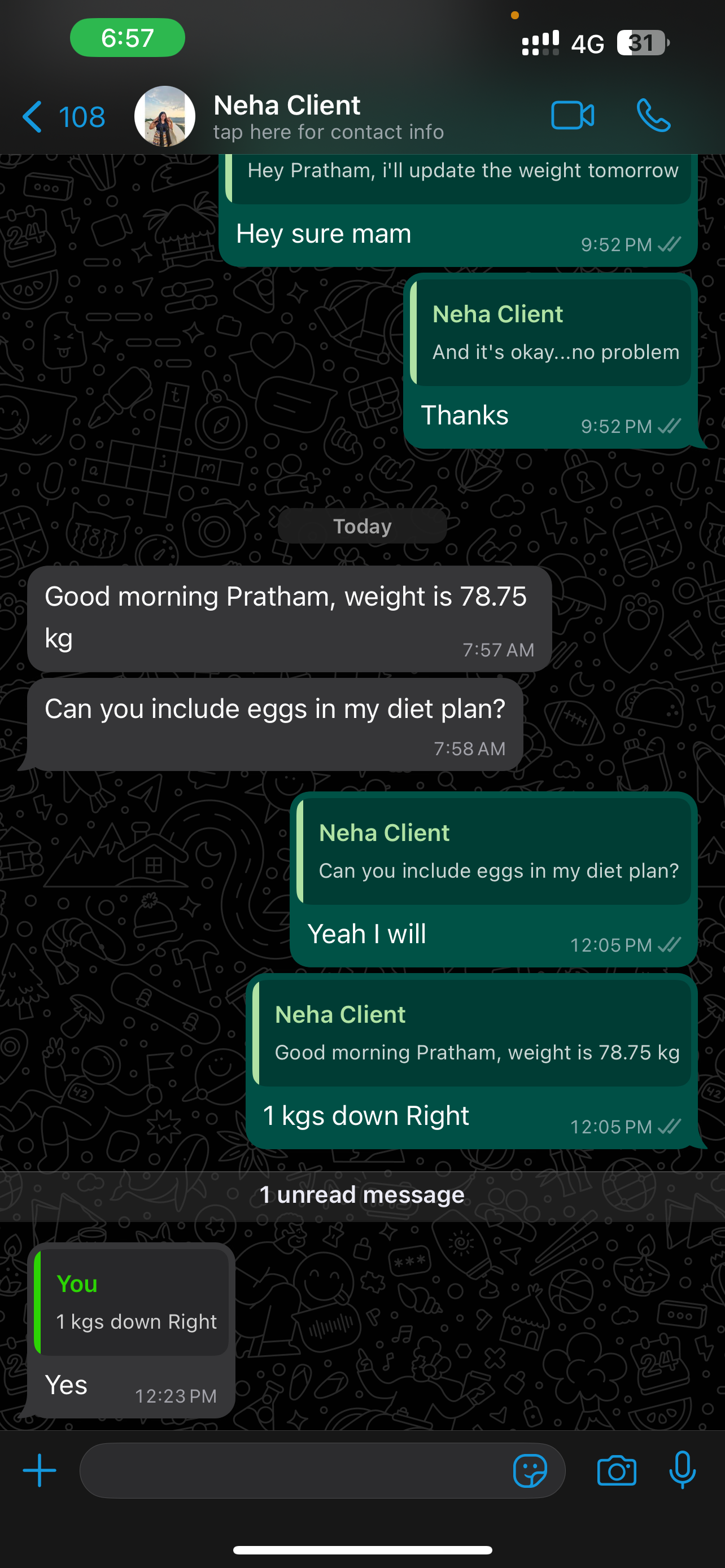Viewport: 725px width, 1568px height.
Task: Jump to quoted 'Good morning Pratham' message
Action: point(474,1033)
